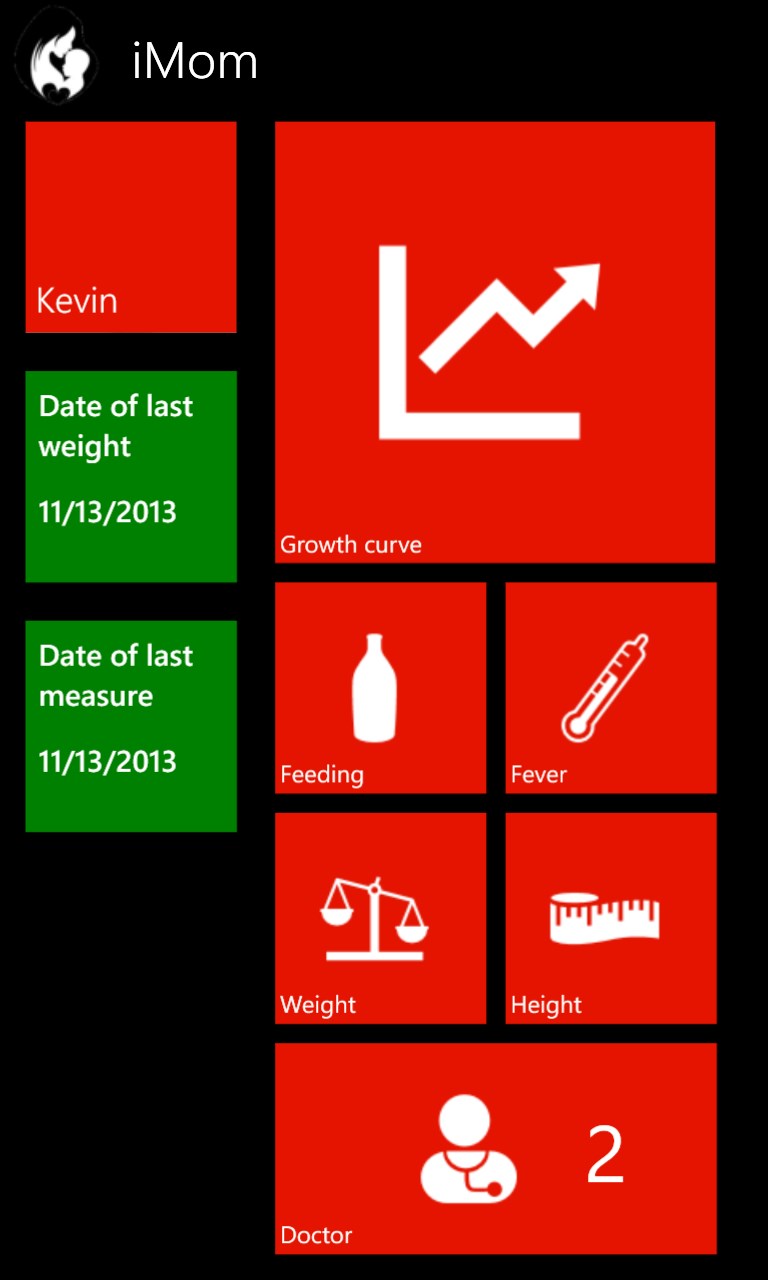Go to the Height tile
768x1280 pixels.
(611, 918)
